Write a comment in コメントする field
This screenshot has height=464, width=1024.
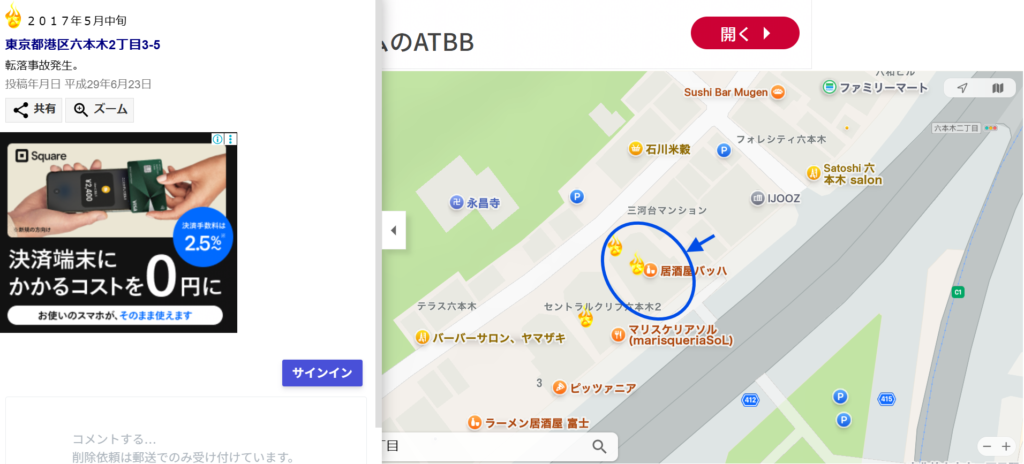pos(185,439)
